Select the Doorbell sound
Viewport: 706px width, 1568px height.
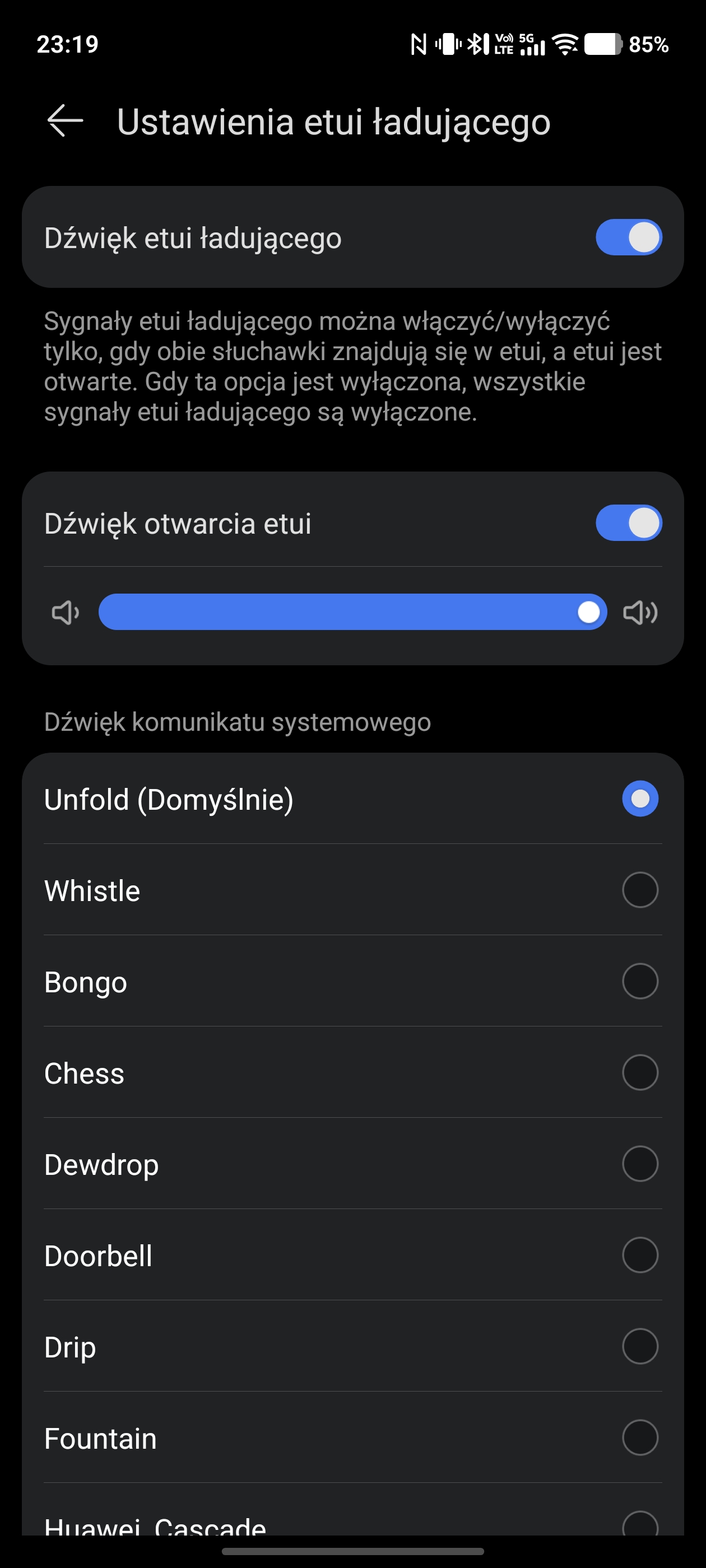639,1255
